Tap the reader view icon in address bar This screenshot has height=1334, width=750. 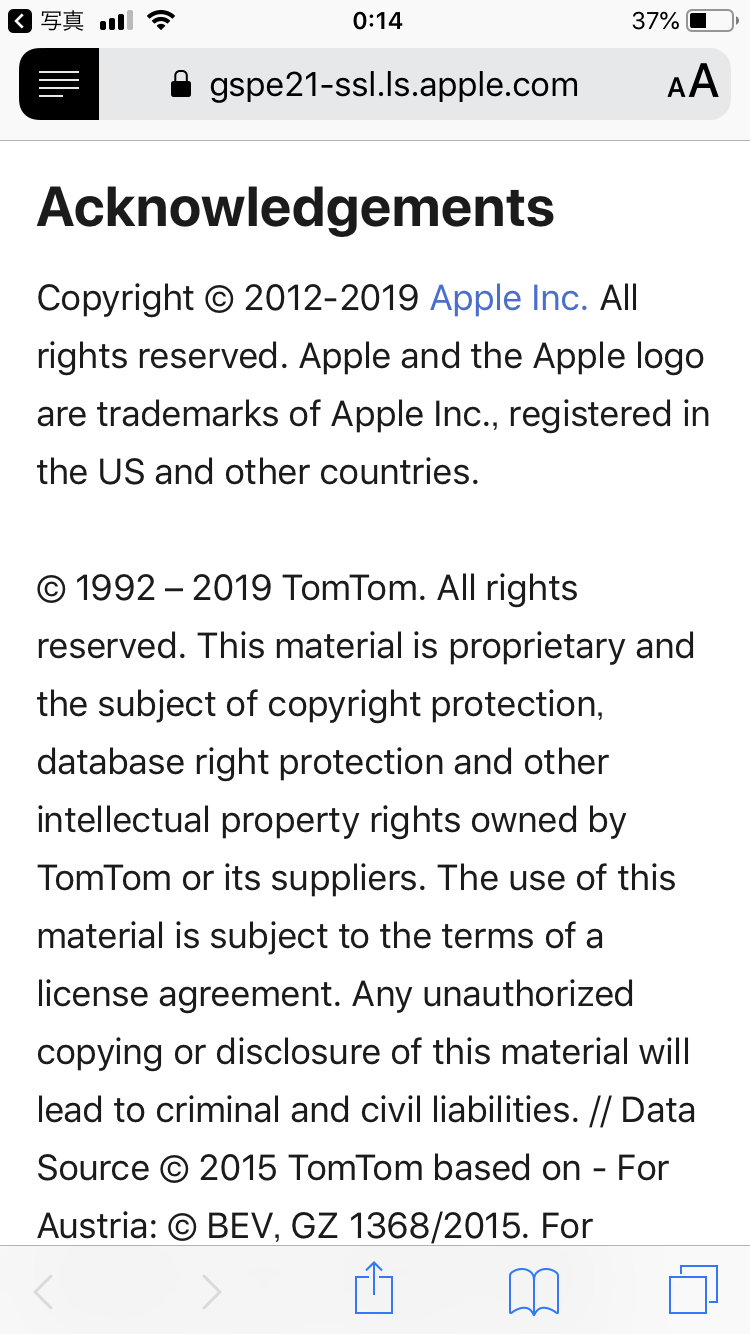(59, 85)
